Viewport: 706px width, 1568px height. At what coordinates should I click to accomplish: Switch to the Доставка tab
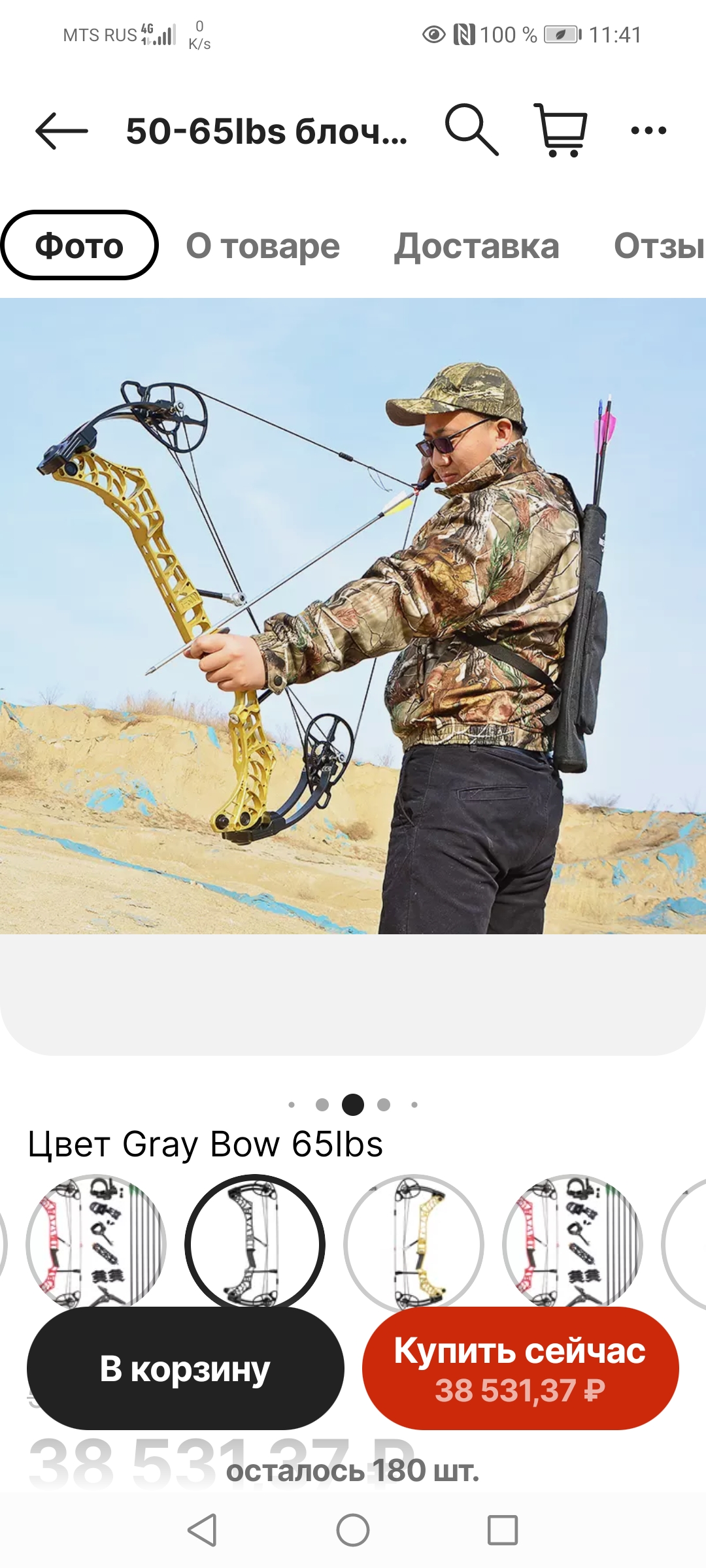pos(477,246)
